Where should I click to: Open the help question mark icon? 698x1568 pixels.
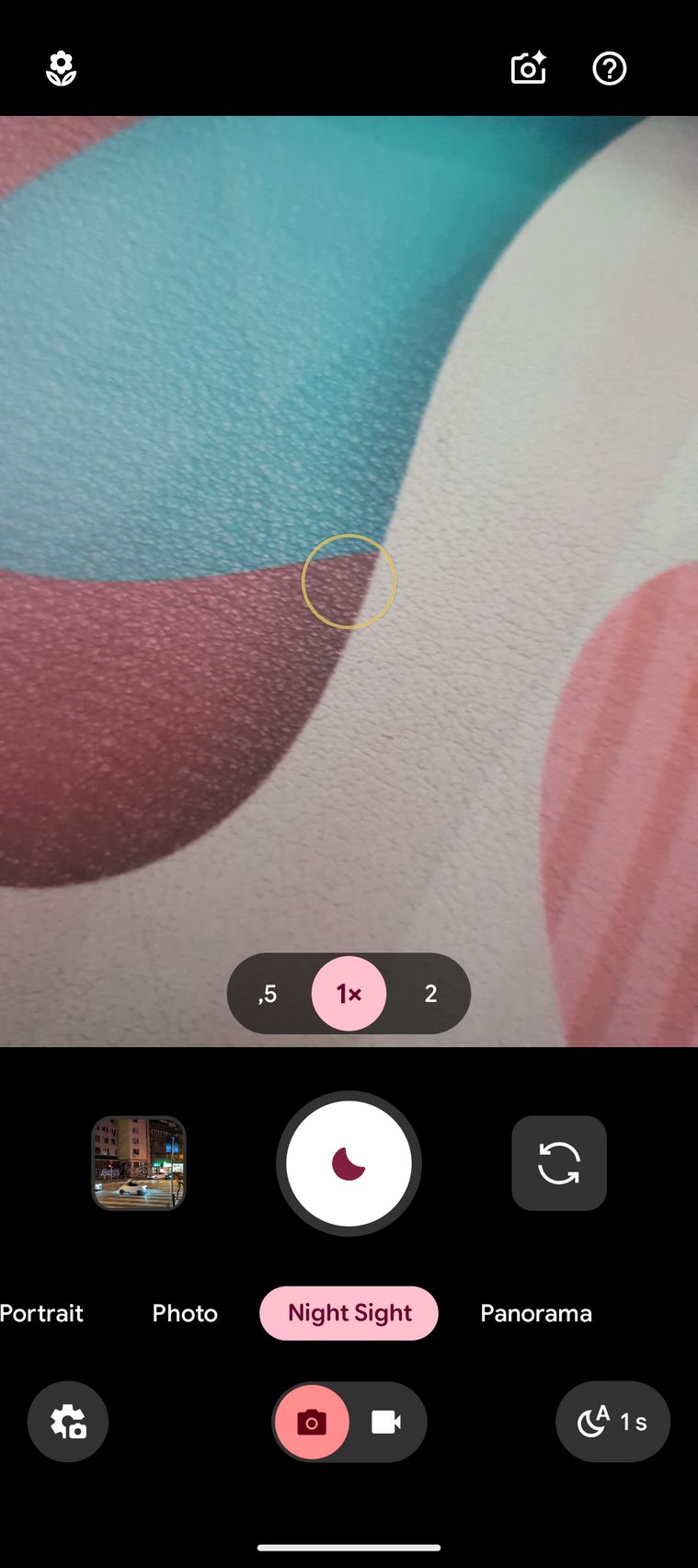pos(609,69)
